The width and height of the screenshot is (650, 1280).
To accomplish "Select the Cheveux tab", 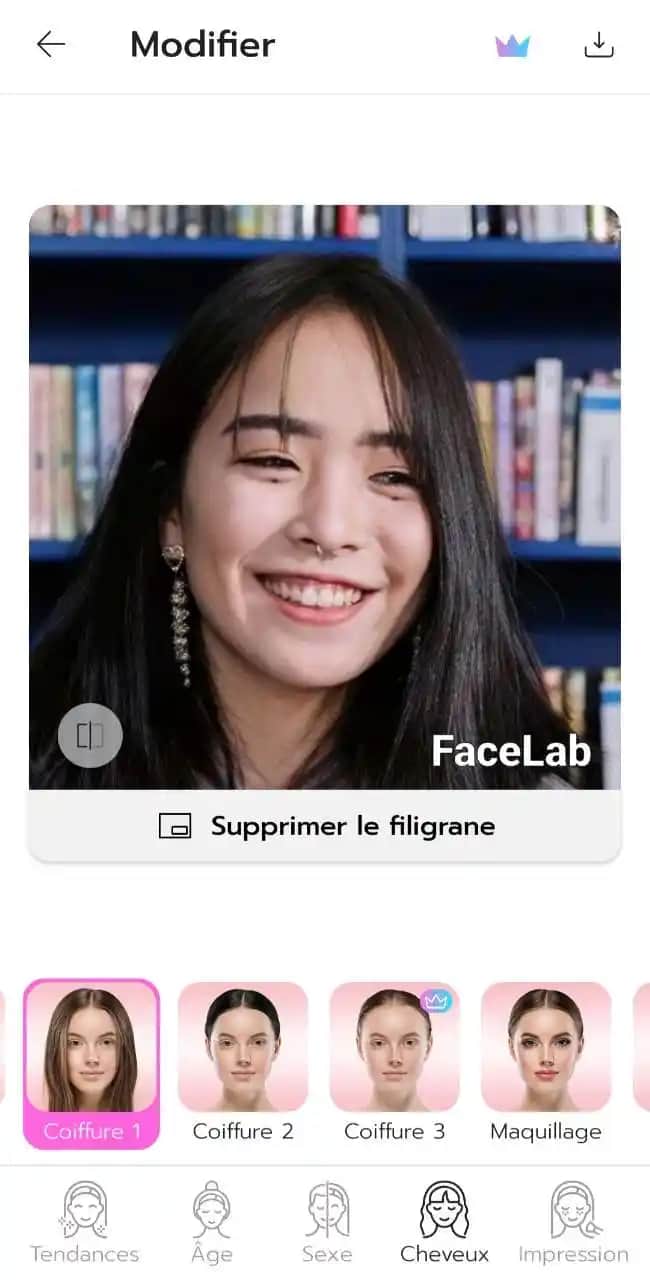I will click(444, 1222).
